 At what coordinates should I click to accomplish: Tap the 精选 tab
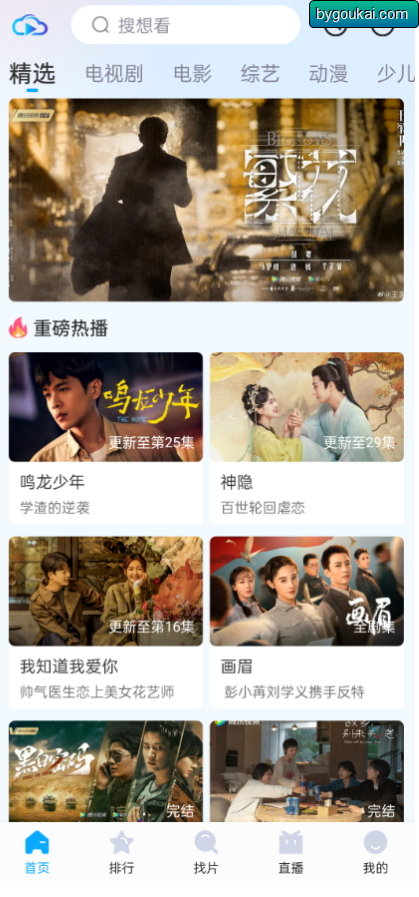(x=32, y=74)
